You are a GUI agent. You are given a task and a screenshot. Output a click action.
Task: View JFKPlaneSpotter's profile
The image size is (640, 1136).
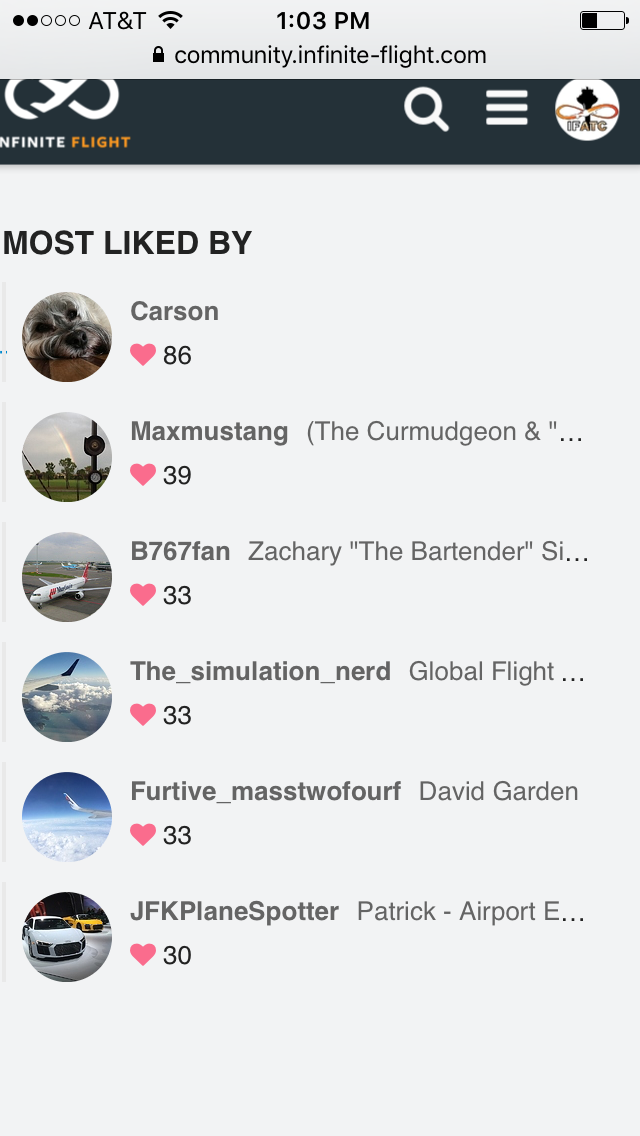tap(234, 912)
